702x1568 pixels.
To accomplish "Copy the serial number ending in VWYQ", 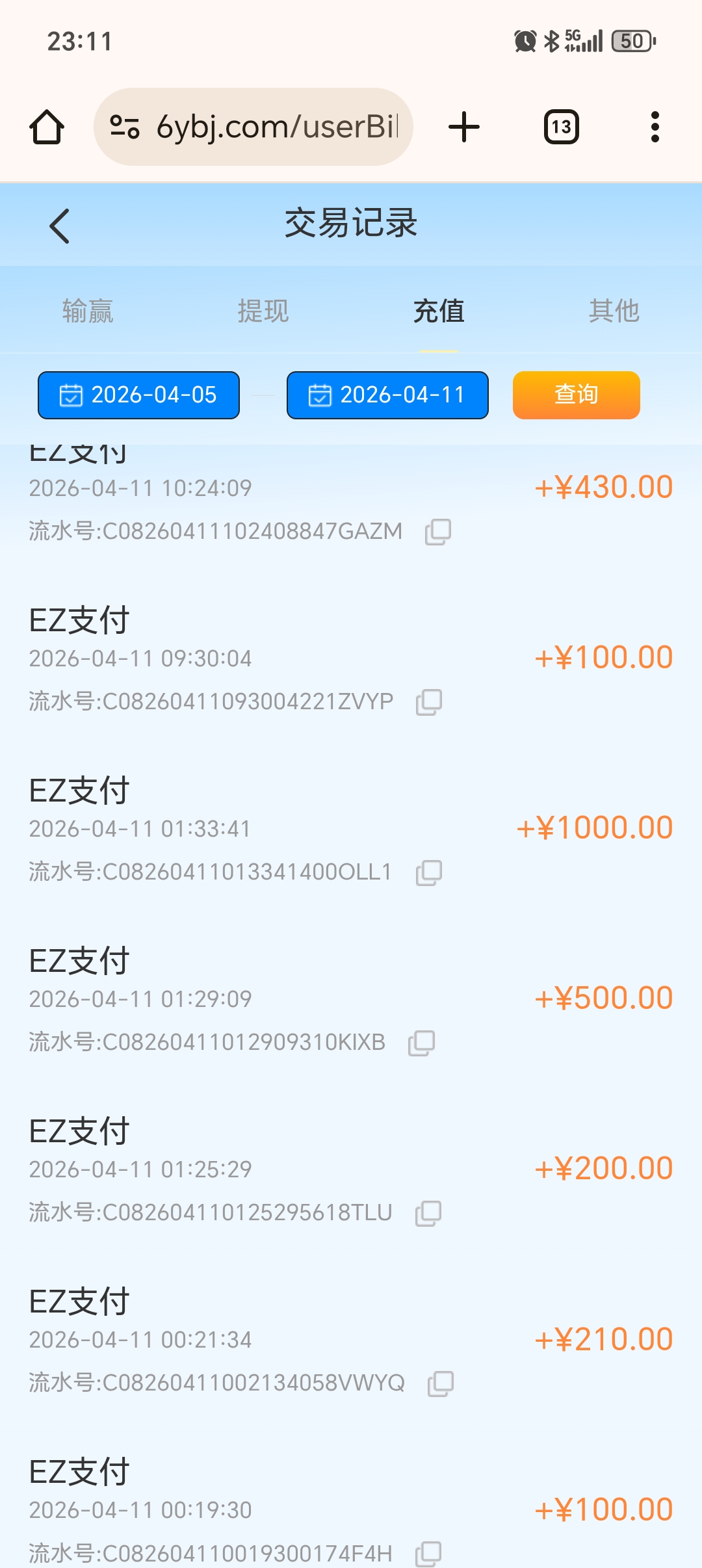I will pyautogui.click(x=441, y=1383).
